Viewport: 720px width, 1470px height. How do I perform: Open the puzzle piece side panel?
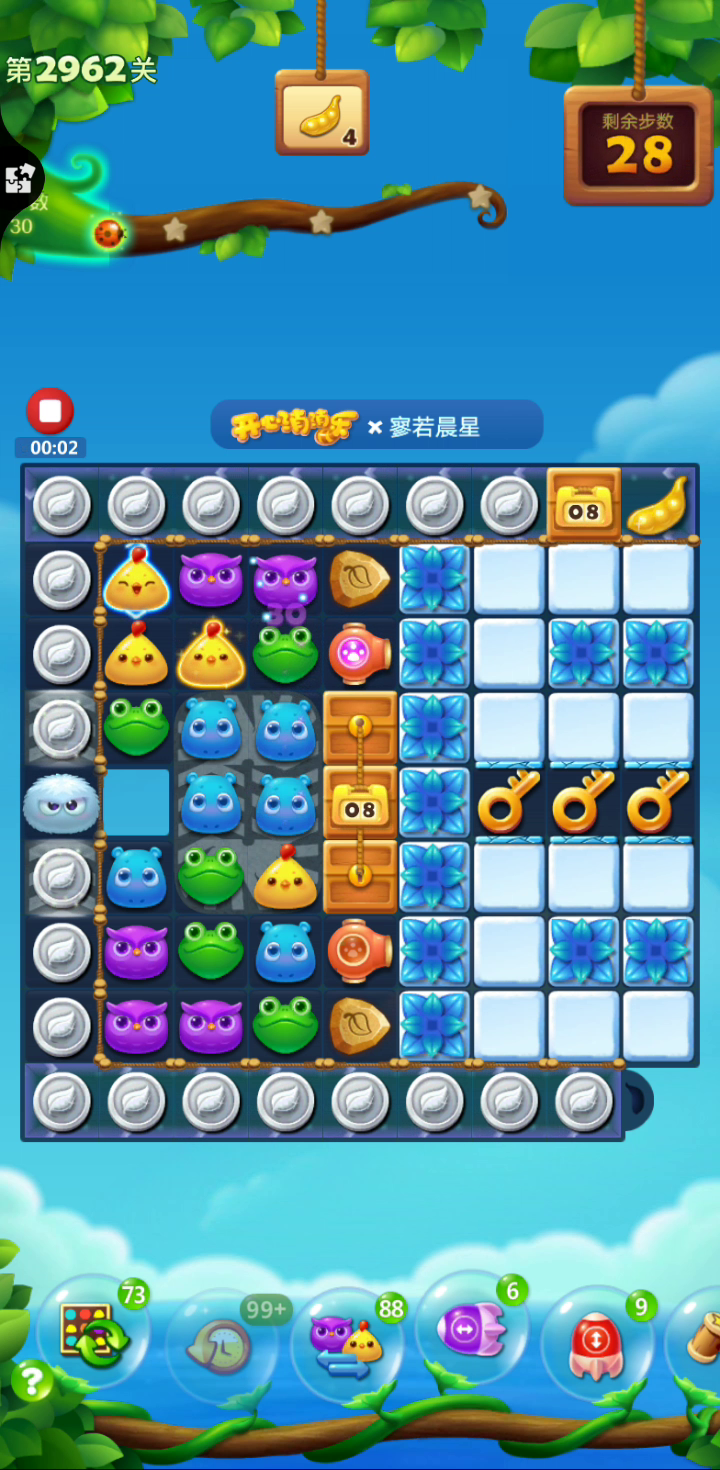18,179
